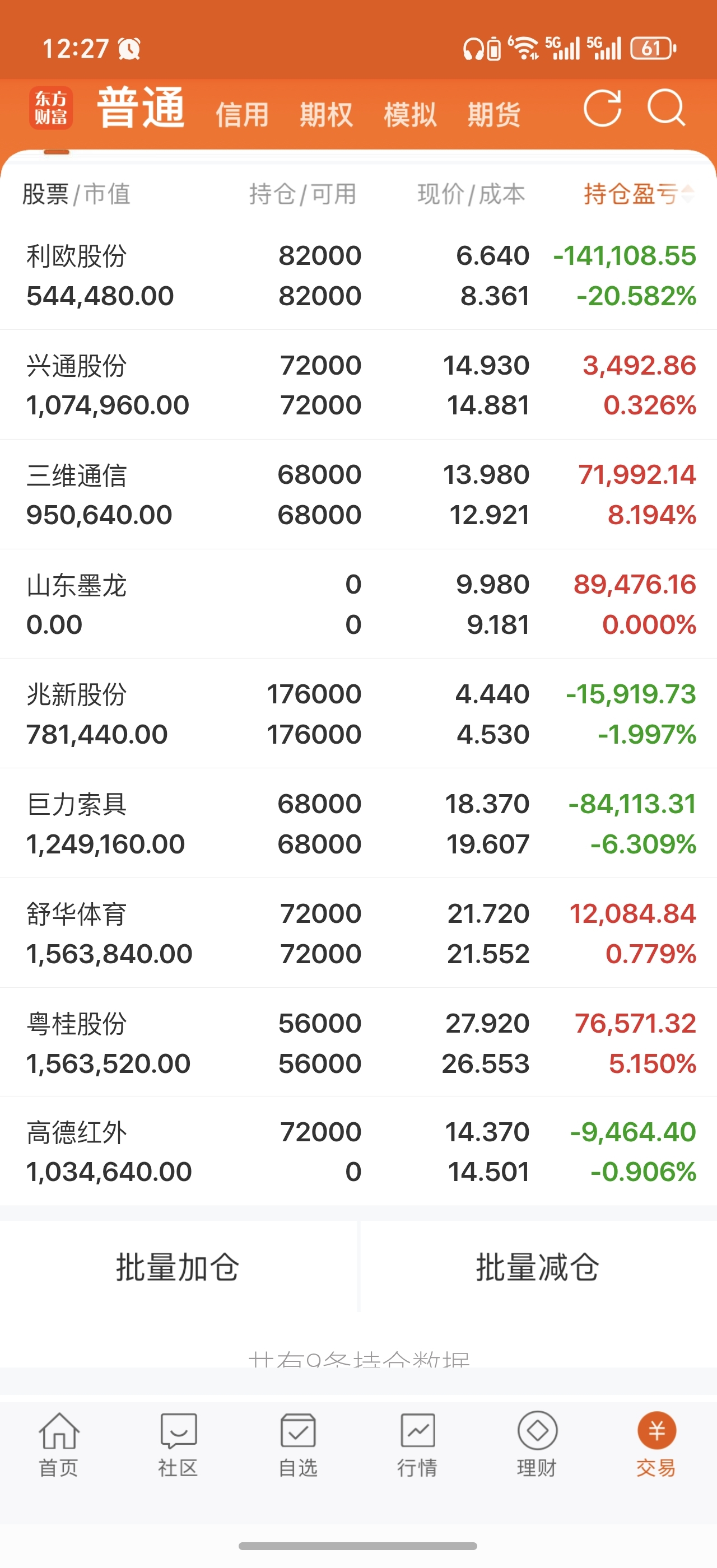The height and width of the screenshot is (1568, 717).
Task: Open the 山东墨龙 holding row
Action: click(358, 604)
